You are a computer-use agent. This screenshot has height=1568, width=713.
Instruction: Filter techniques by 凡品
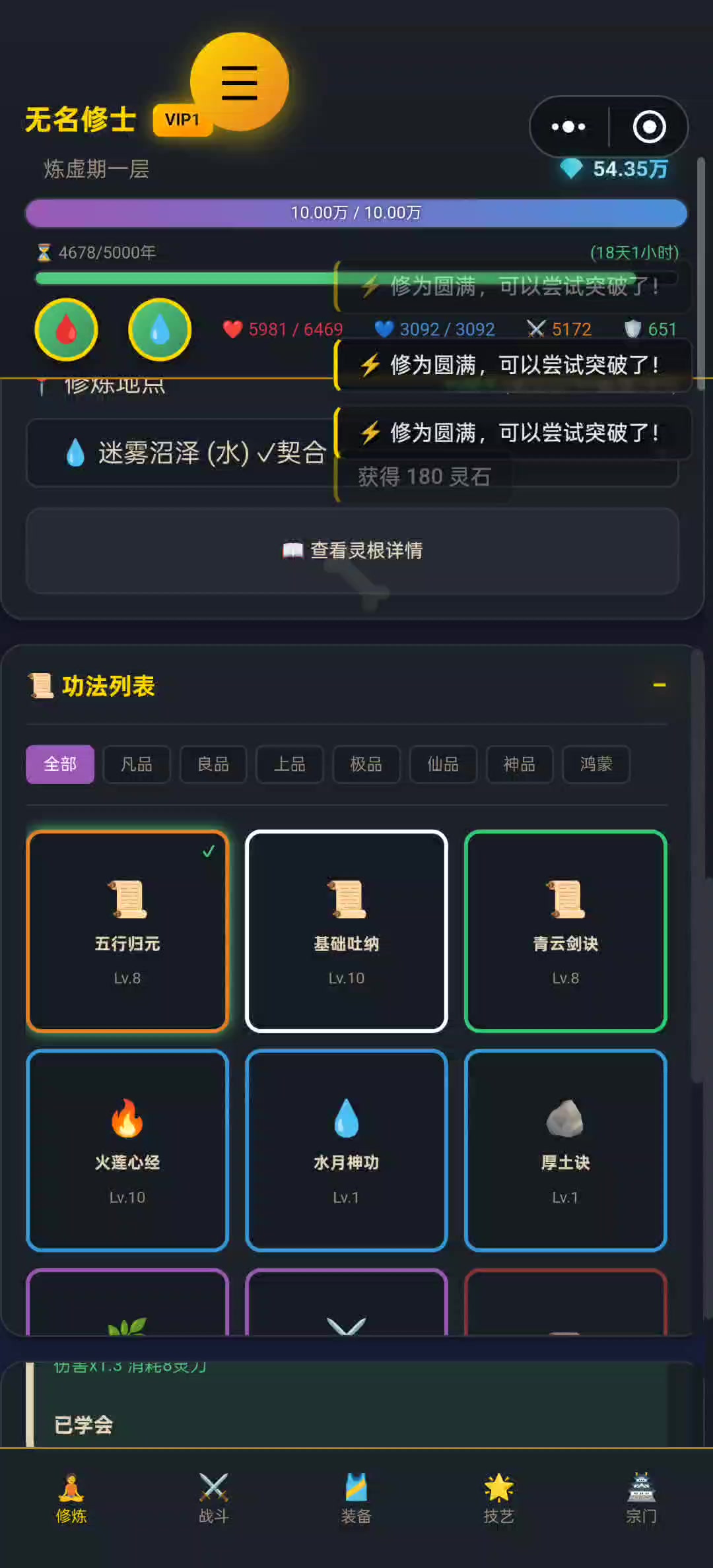(137, 764)
